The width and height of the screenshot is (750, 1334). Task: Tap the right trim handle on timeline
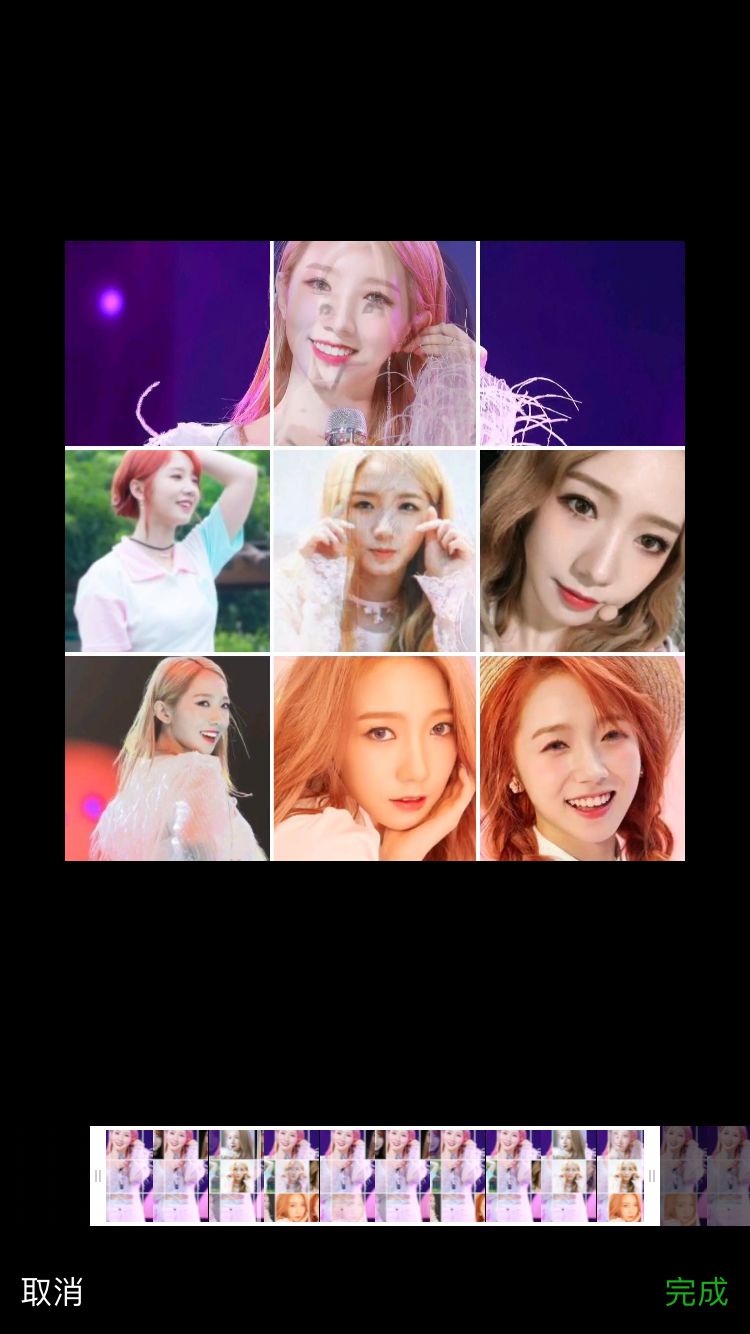pos(651,1176)
